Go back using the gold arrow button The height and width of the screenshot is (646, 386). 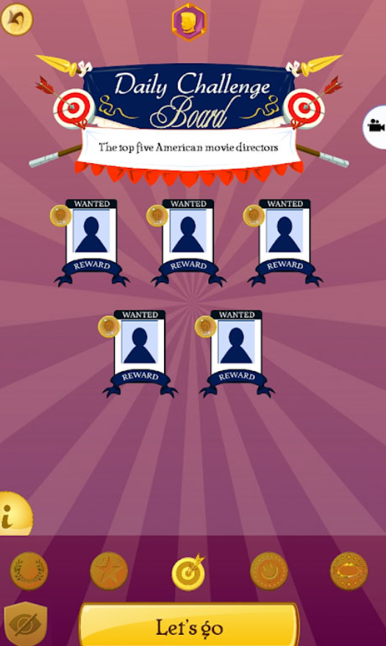tap(16, 19)
